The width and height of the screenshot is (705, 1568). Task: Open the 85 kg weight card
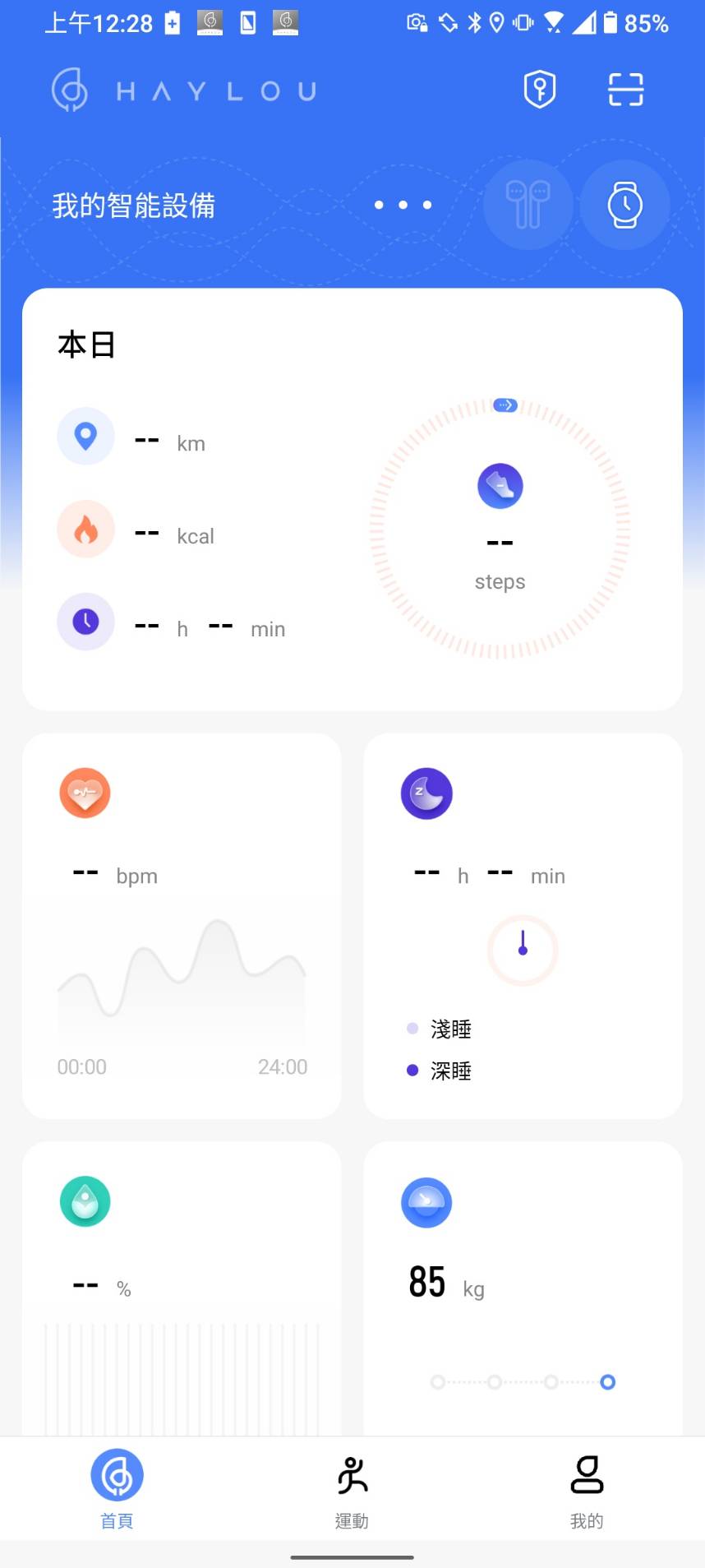tap(523, 1287)
